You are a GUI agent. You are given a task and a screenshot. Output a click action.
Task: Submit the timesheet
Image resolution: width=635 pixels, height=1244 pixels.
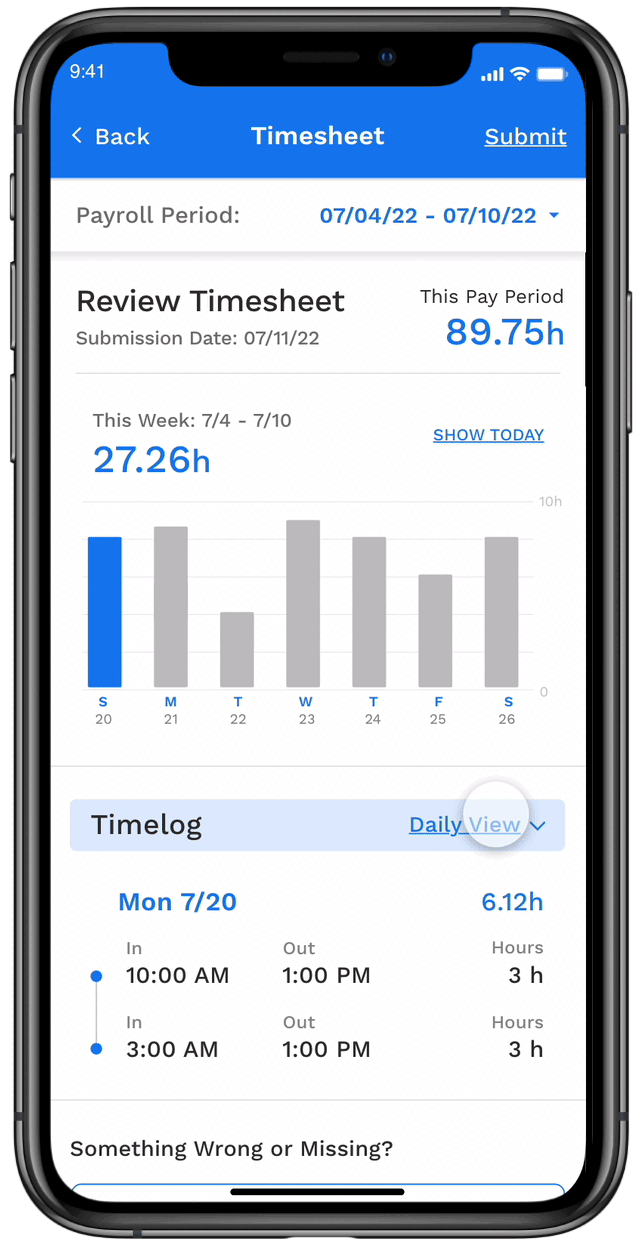pyautogui.click(x=525, y=137)
